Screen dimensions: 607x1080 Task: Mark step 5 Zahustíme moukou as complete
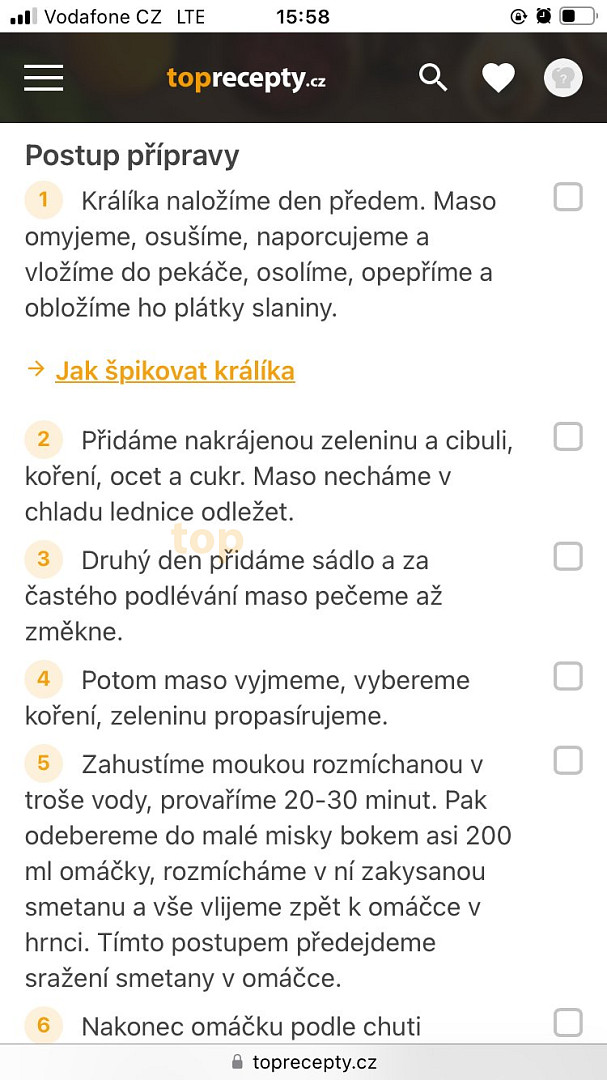pos(568,760)
